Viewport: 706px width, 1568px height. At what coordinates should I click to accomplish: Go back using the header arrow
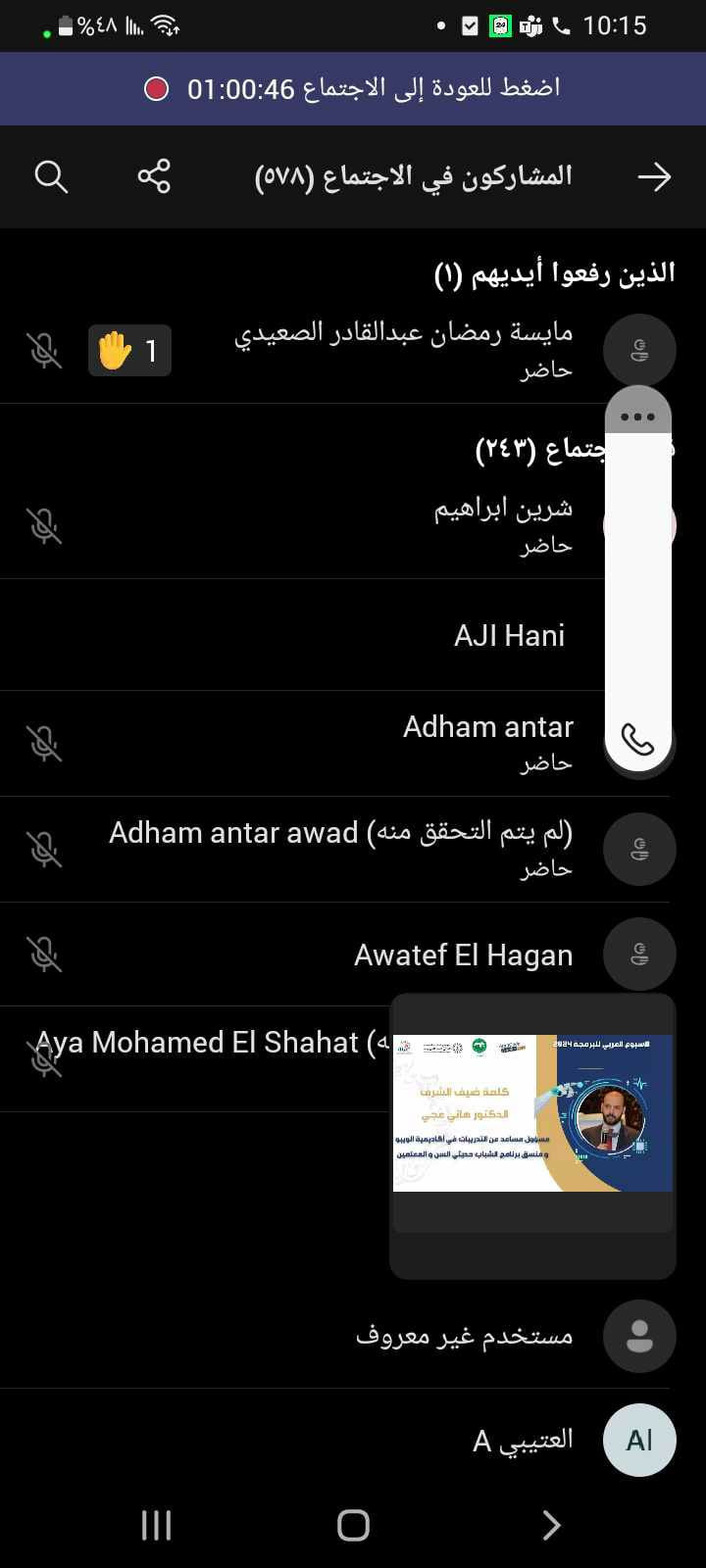(x=654, y=176)
